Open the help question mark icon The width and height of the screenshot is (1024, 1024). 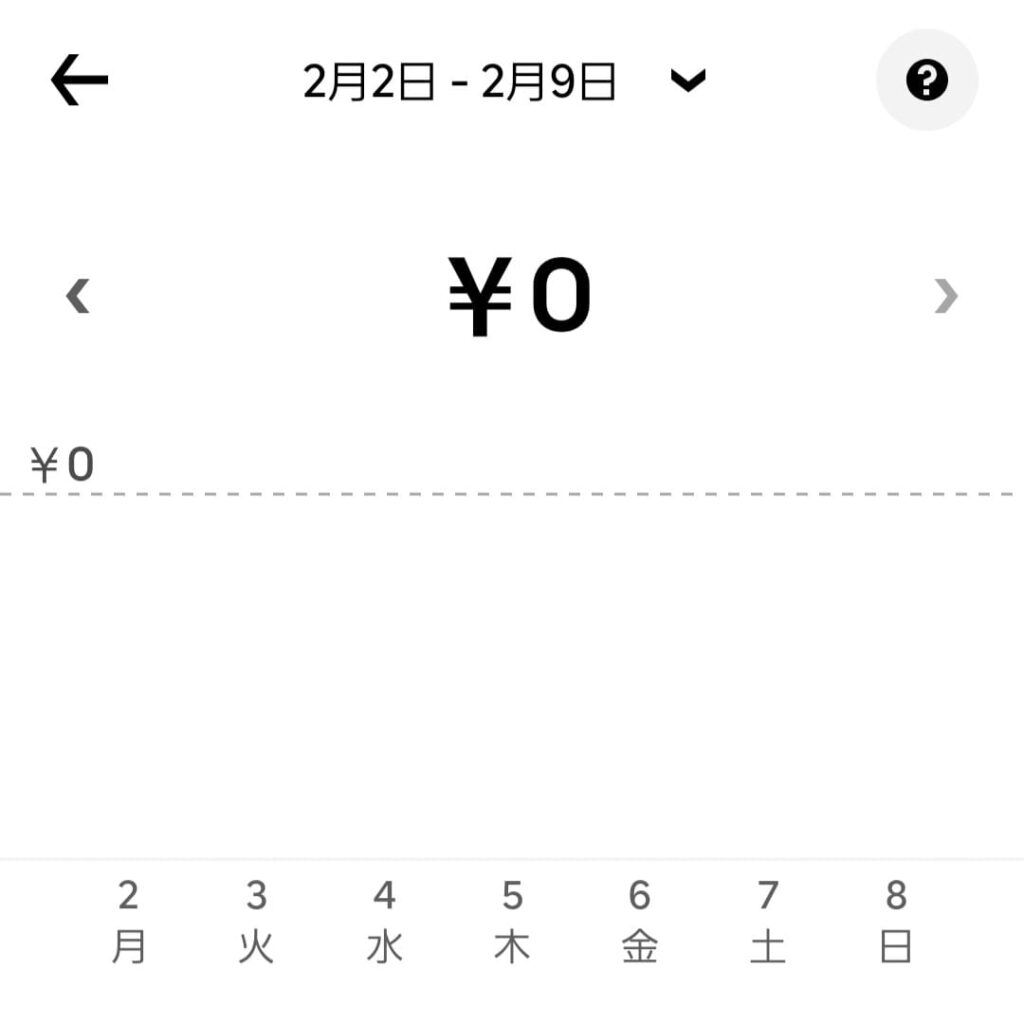tap(926, 80)
